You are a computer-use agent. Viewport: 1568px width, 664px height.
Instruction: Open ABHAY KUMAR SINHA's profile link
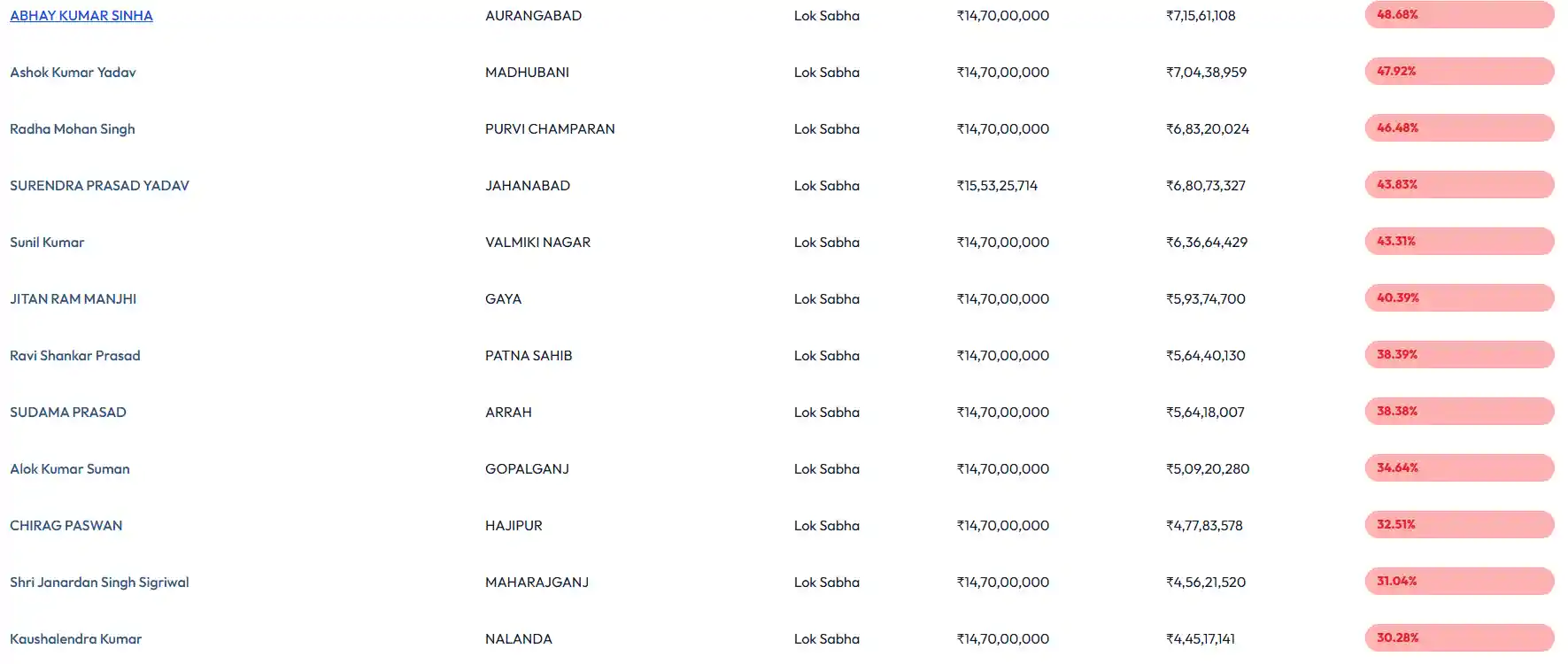pyautogui.click(x=81, y=16)
